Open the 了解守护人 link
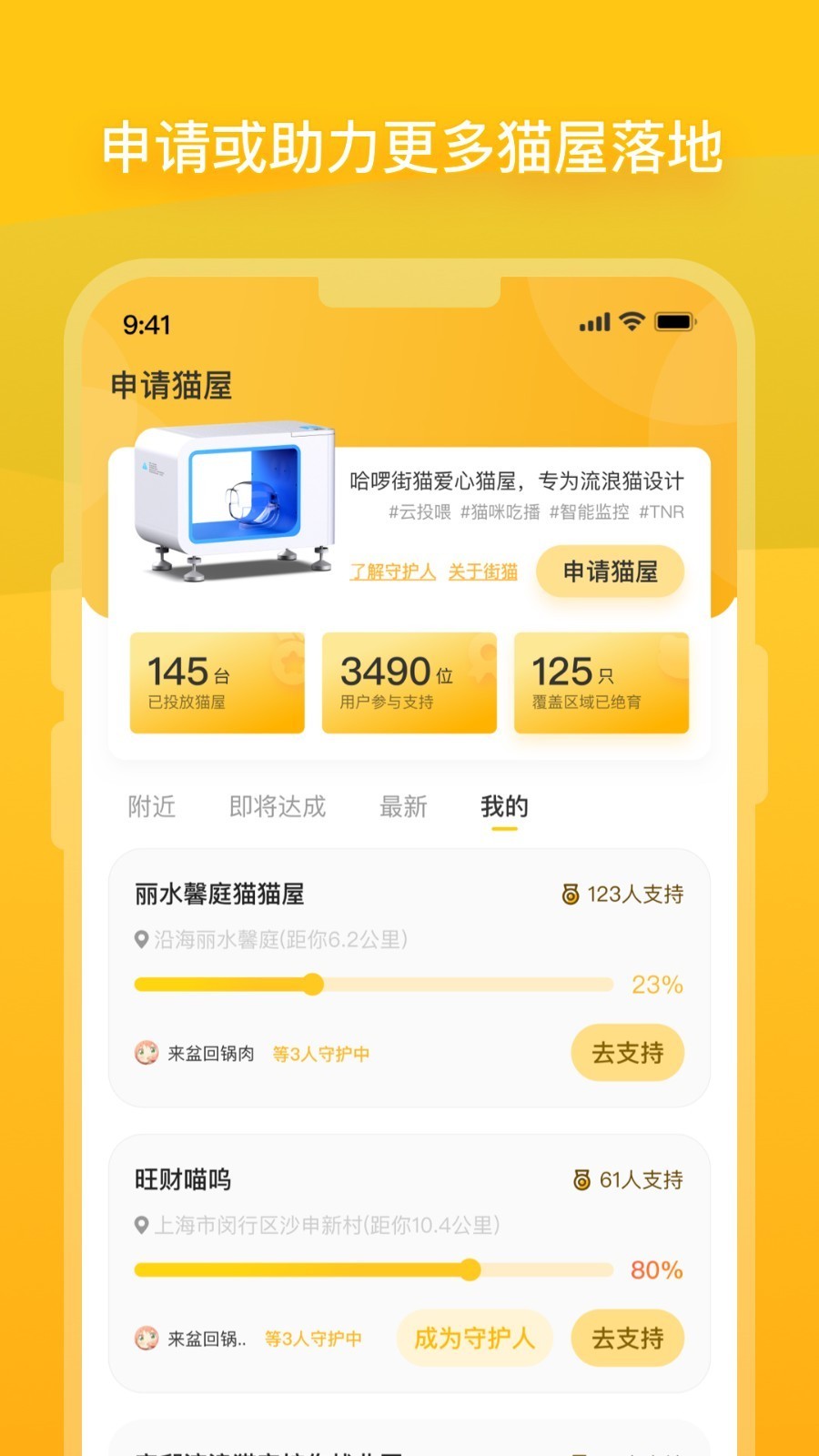Image resolution: width=819 pixels, height=1456 pixels. 393,572
